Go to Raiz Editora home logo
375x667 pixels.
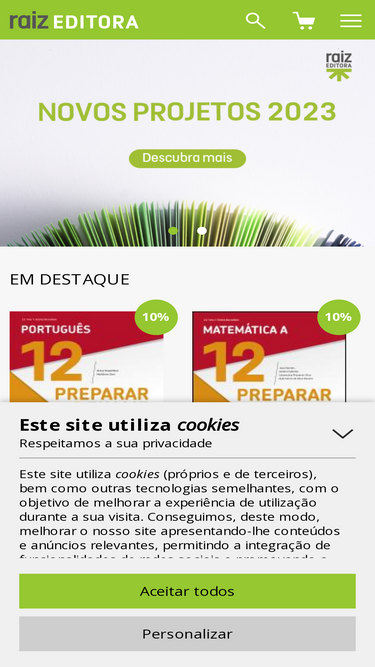(x=74, y=21)
